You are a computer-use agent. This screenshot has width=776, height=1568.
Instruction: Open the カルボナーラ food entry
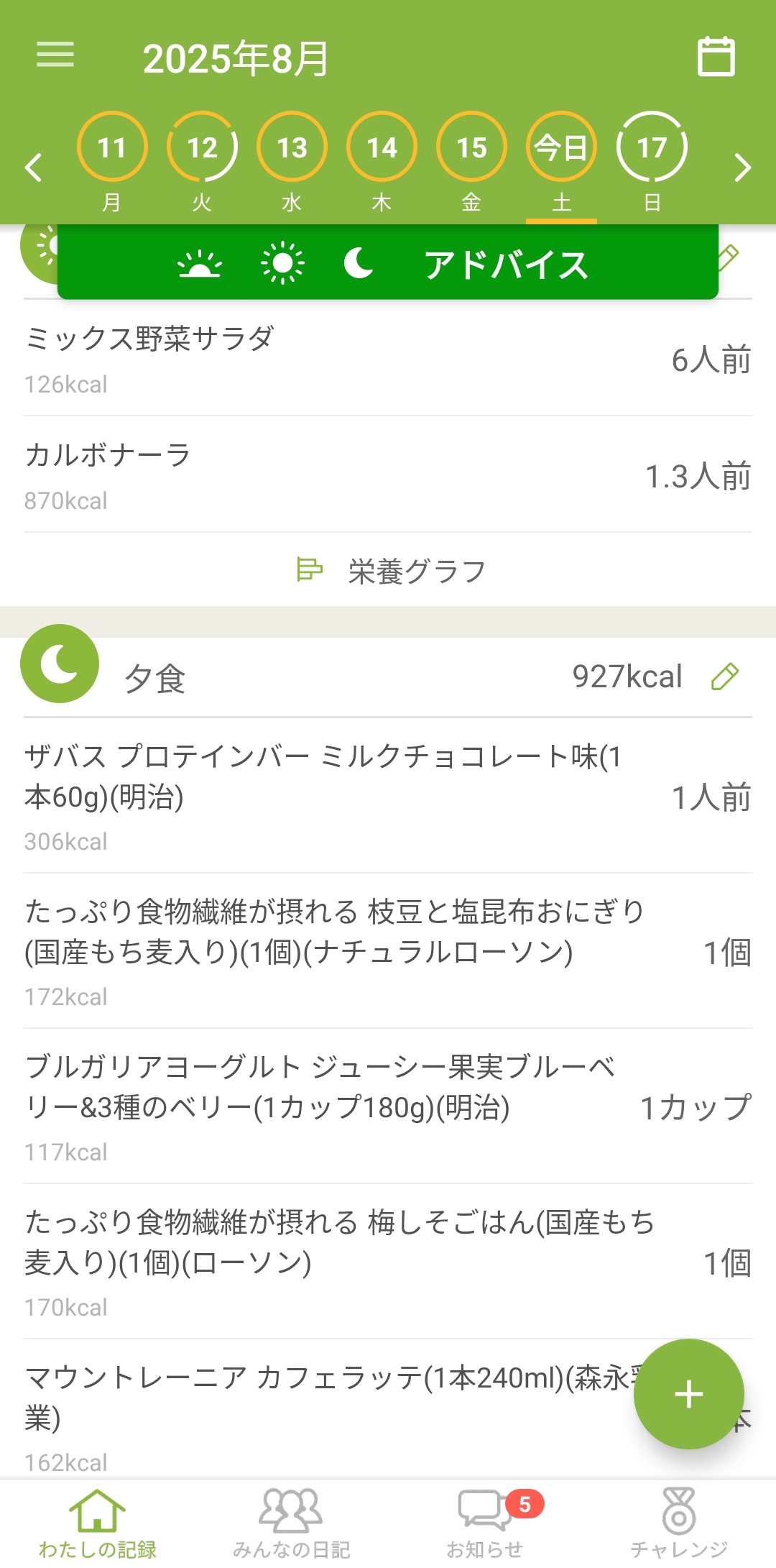tap(388, 475)
